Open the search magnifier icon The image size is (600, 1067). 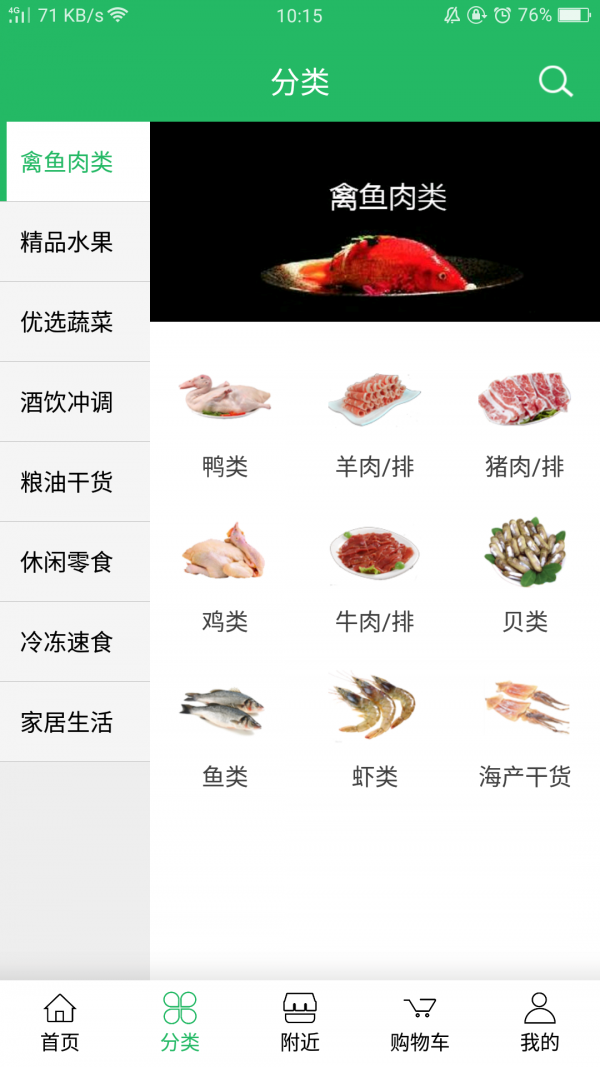556,82
